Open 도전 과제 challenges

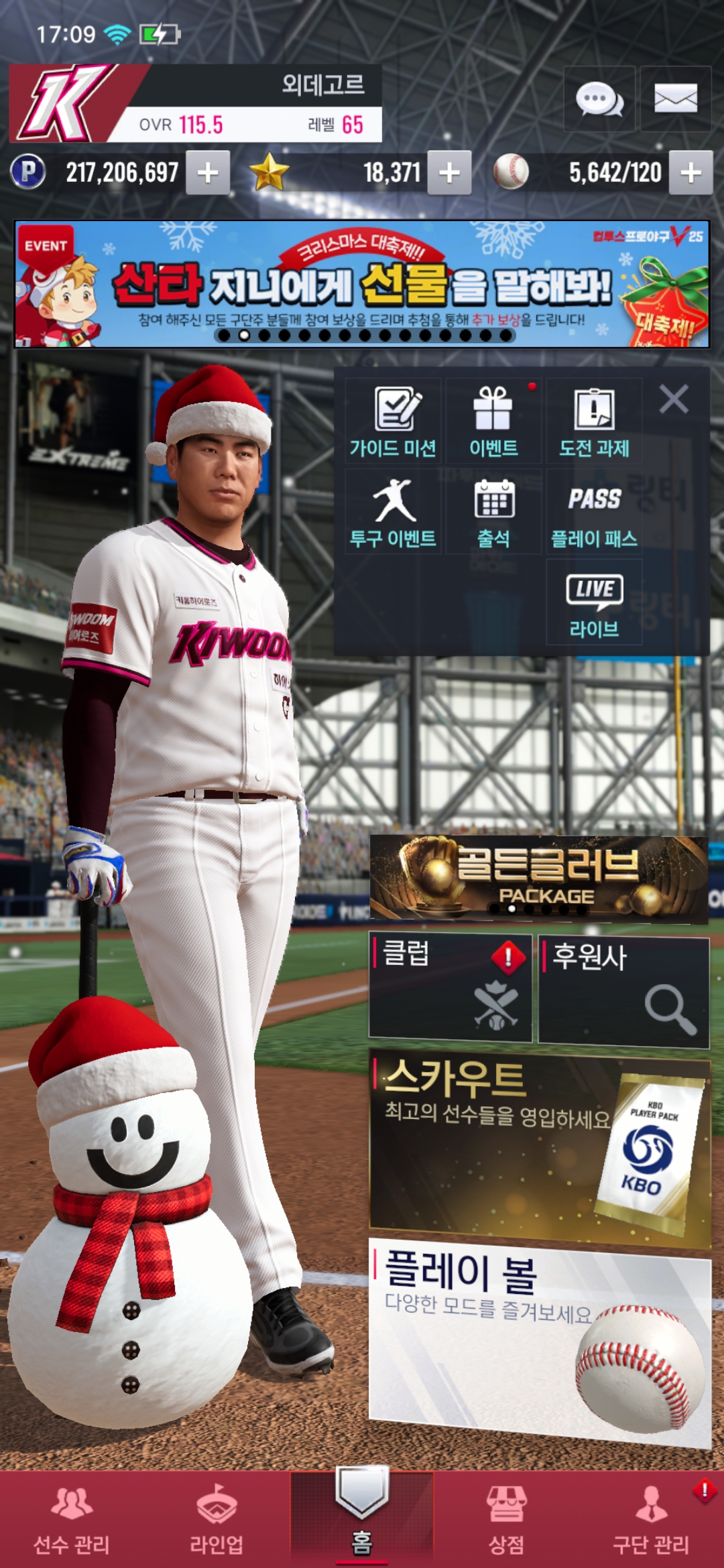pyautogui.click(x=594, y=421)
